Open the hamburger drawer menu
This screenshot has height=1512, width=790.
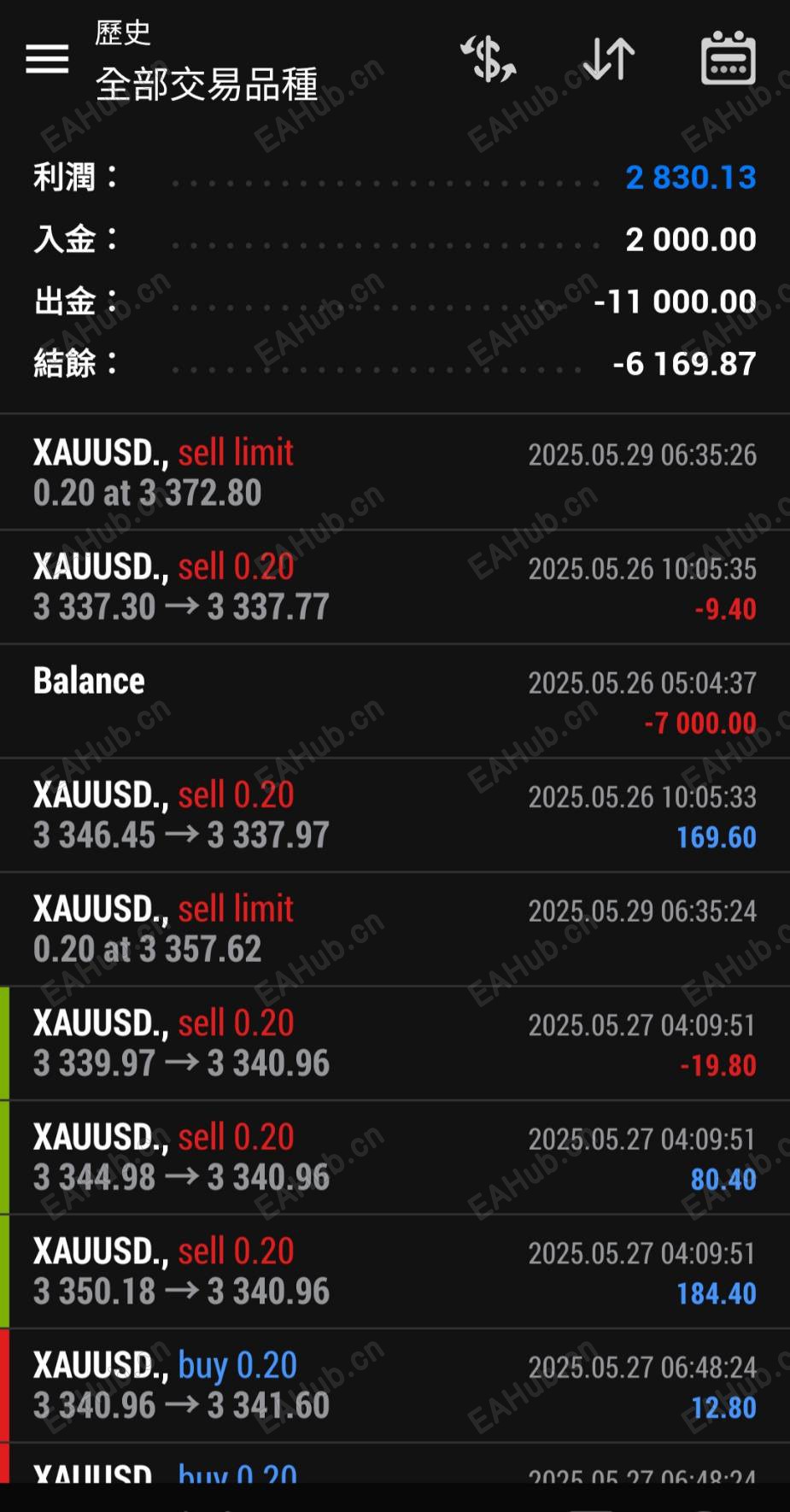(47, 59)
